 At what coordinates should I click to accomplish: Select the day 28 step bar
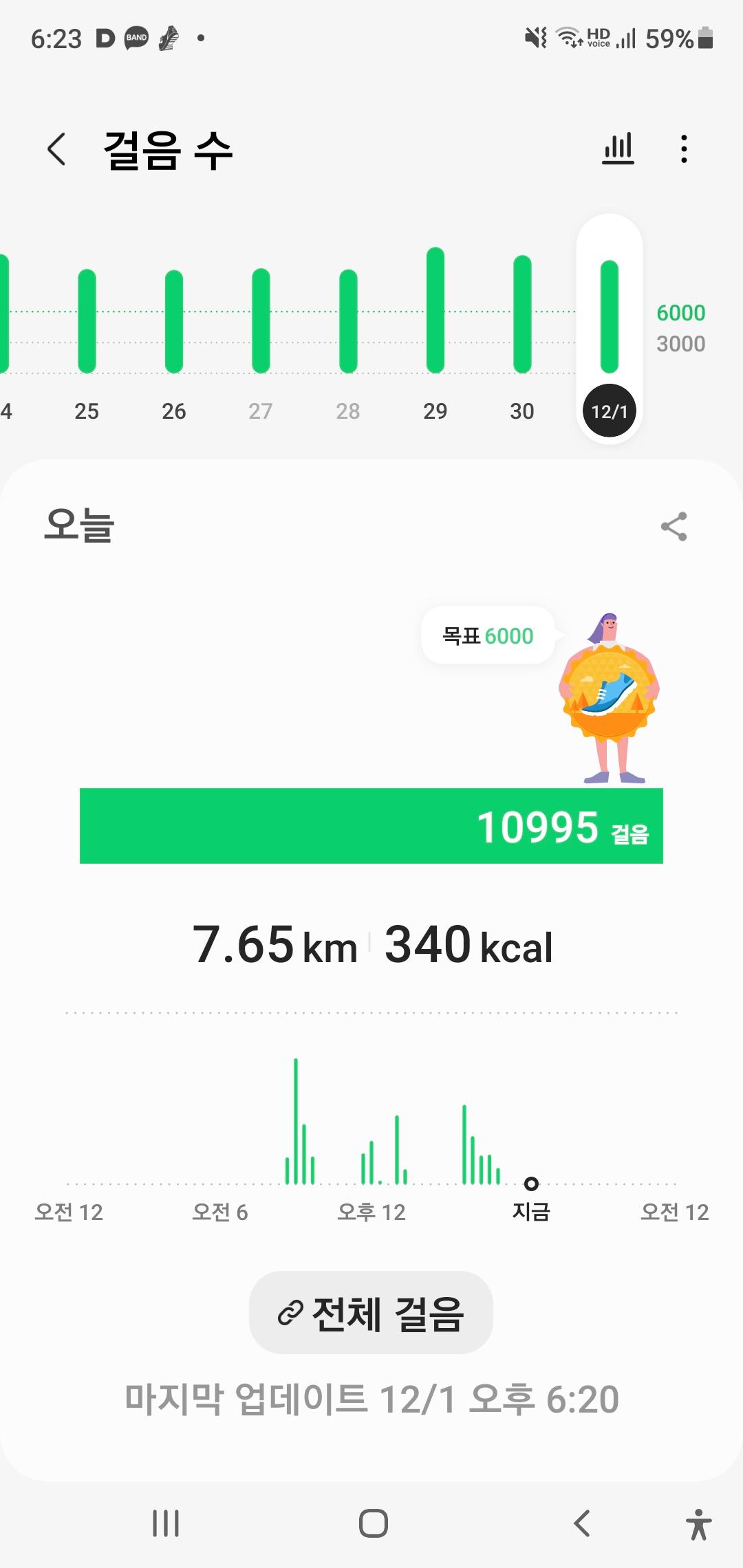tap(348, 321)
